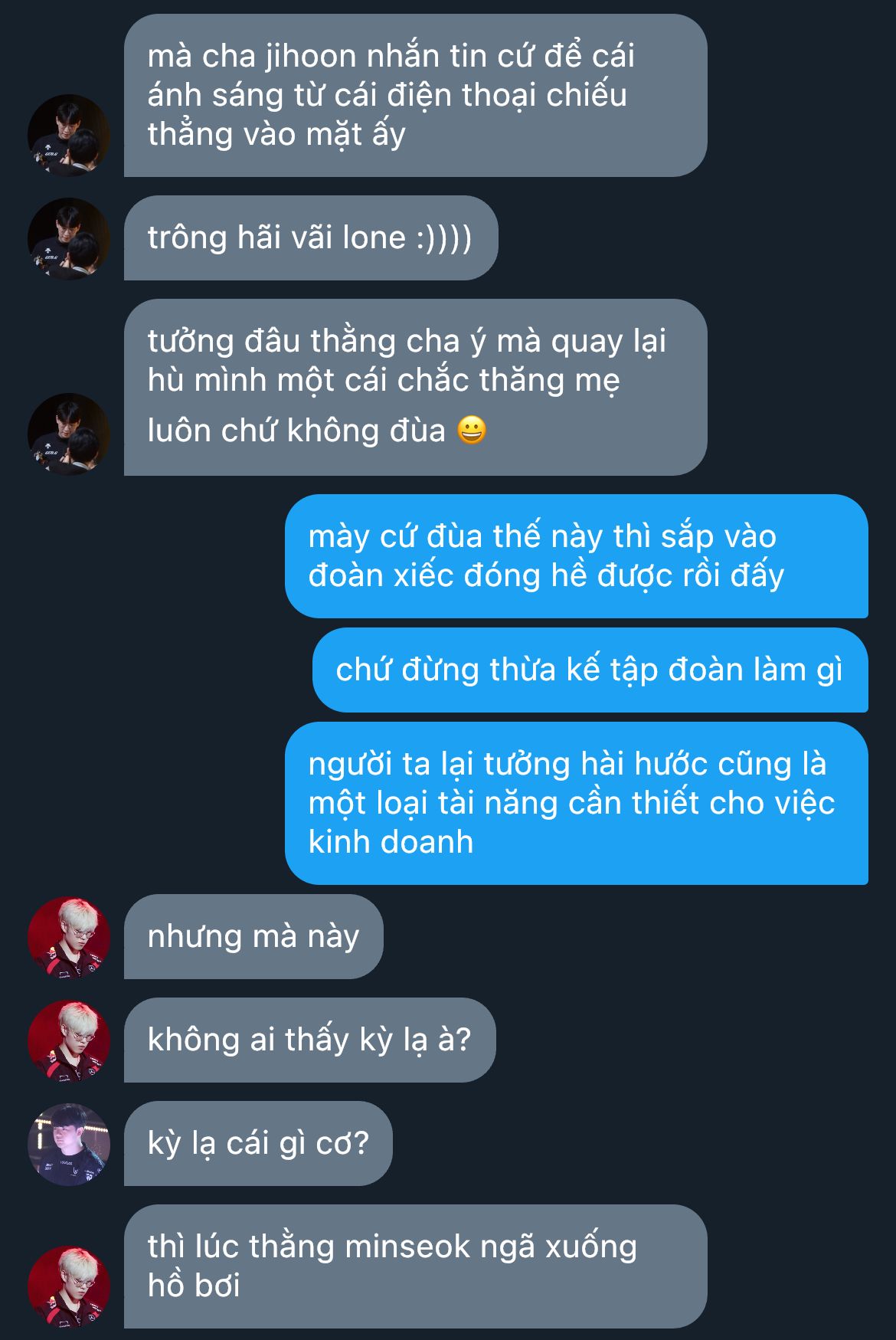Viewport: 896px width, 1340px height.
Task: Open sender avatar beside 'trông hãi vãi lone' message
Action: point(69,238)
